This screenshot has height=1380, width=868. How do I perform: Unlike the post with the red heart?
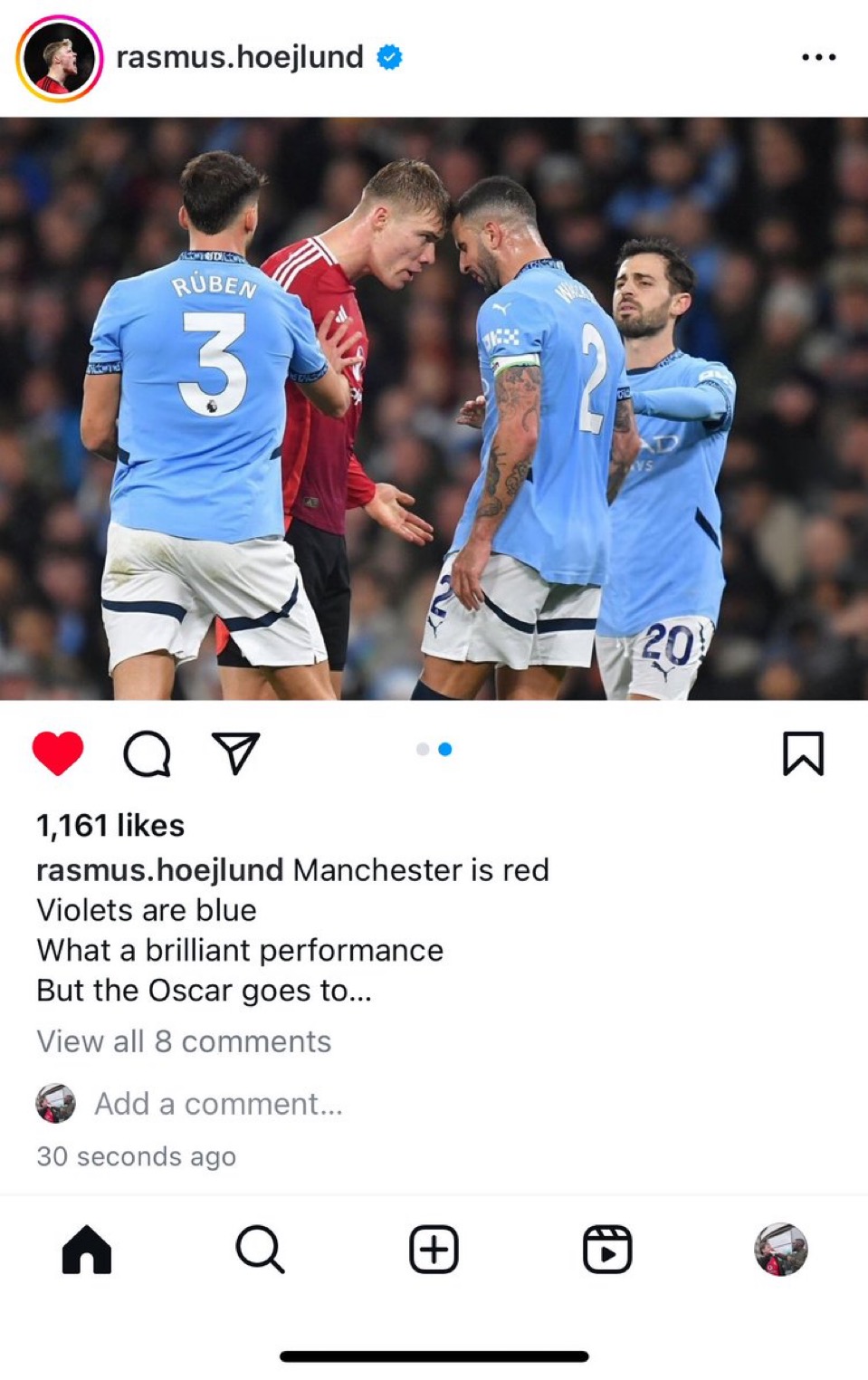58,753
